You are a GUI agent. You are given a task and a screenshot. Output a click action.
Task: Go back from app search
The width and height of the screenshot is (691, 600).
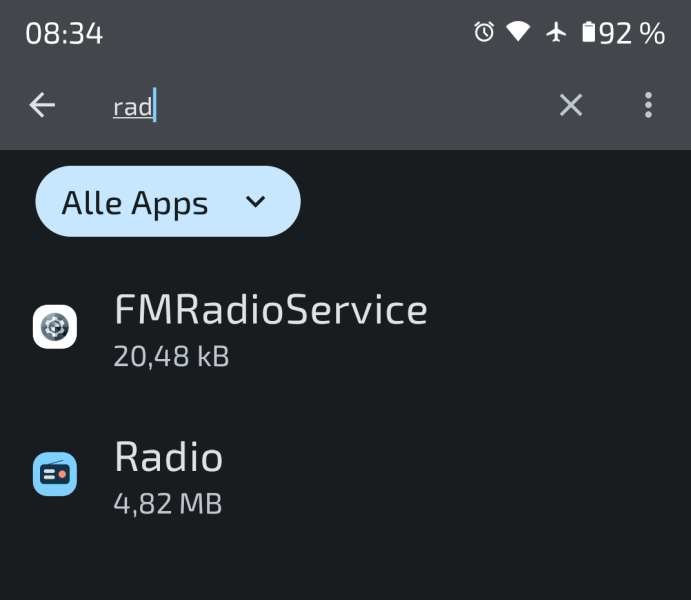click(x=42, y=105)
